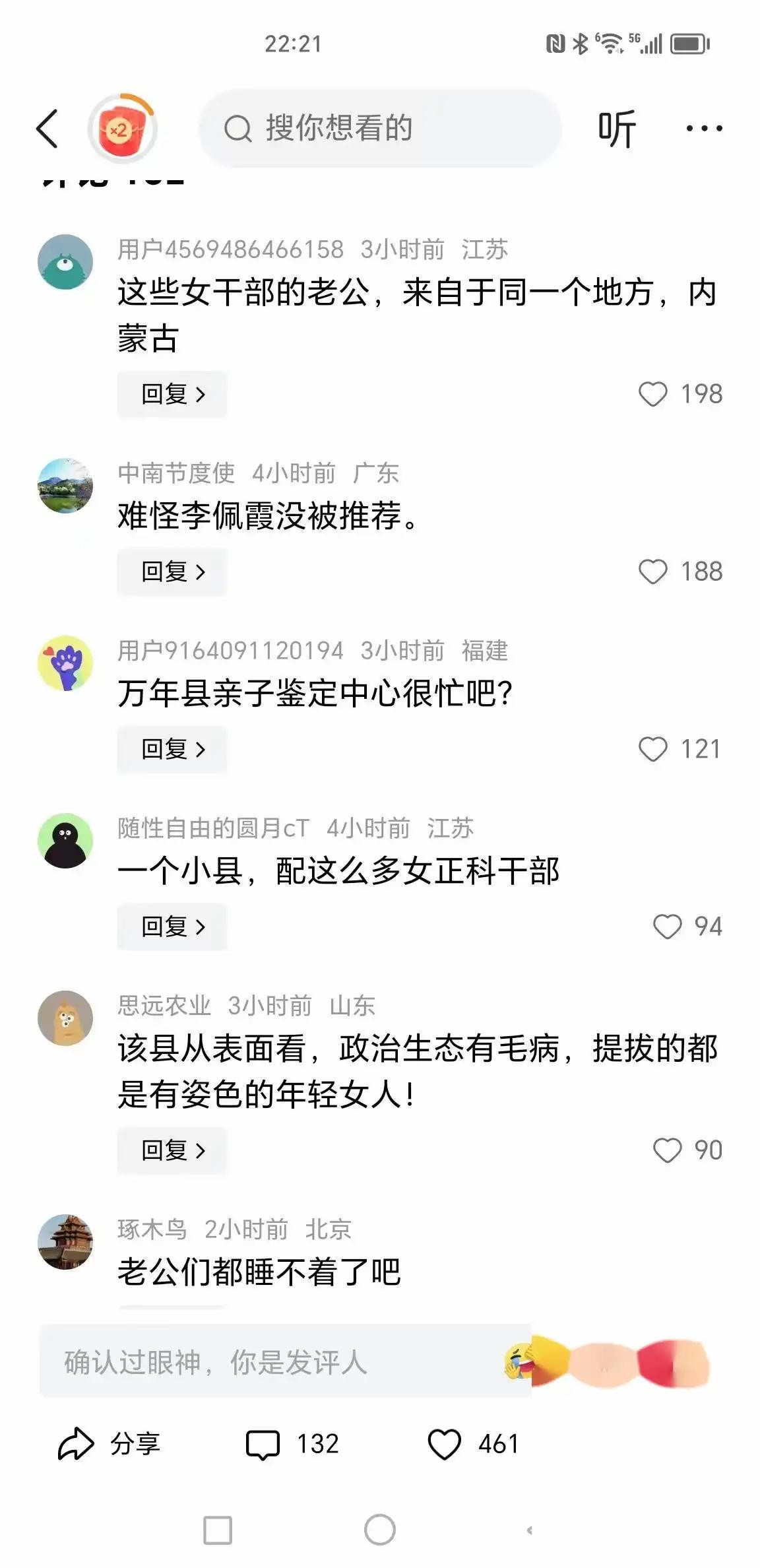
Task: Open 琢木鸟's profile avatar
Action: pos(65,1242)
